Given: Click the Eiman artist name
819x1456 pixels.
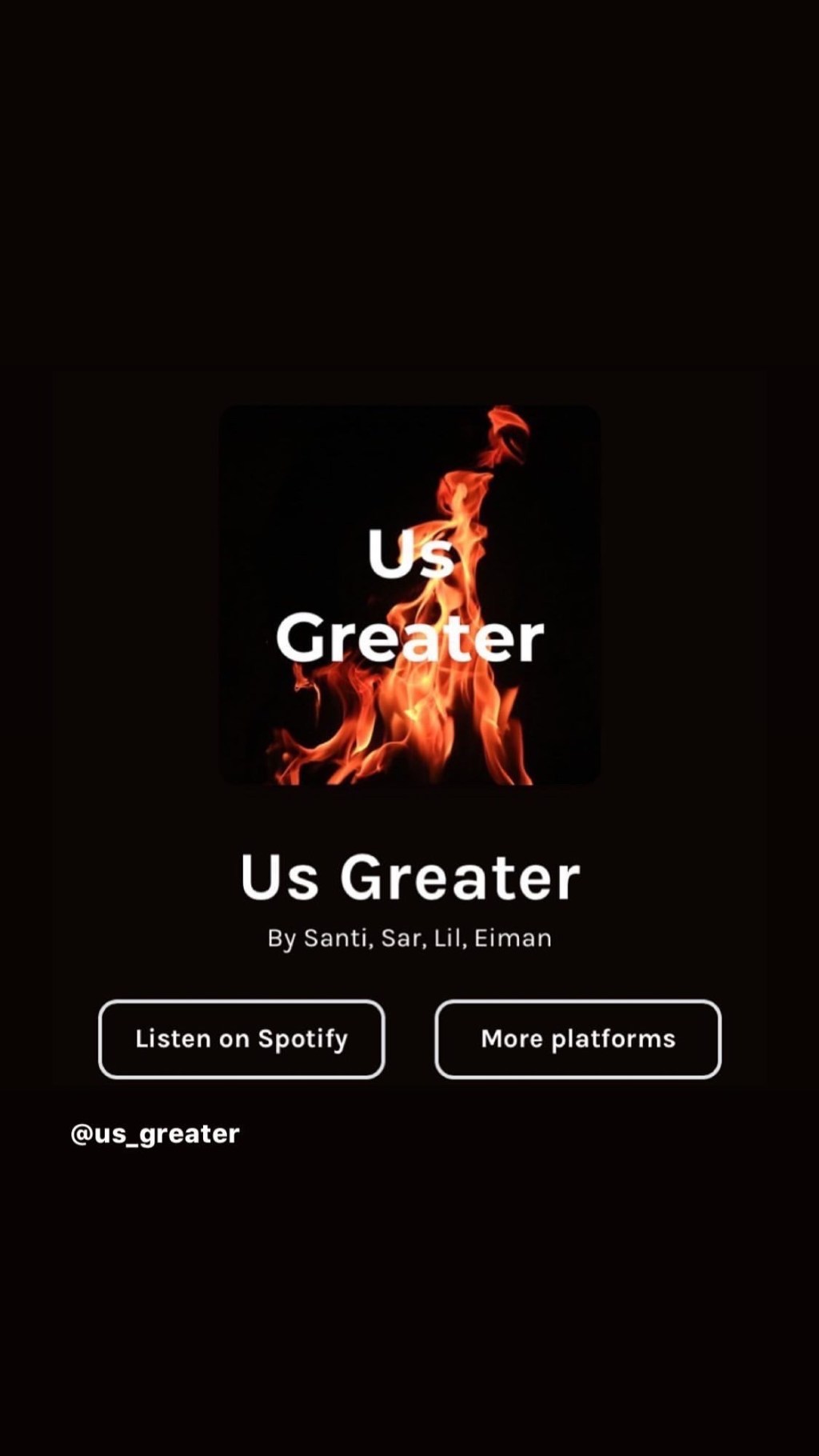Looking at the screenshot, I should pos(516,938).
